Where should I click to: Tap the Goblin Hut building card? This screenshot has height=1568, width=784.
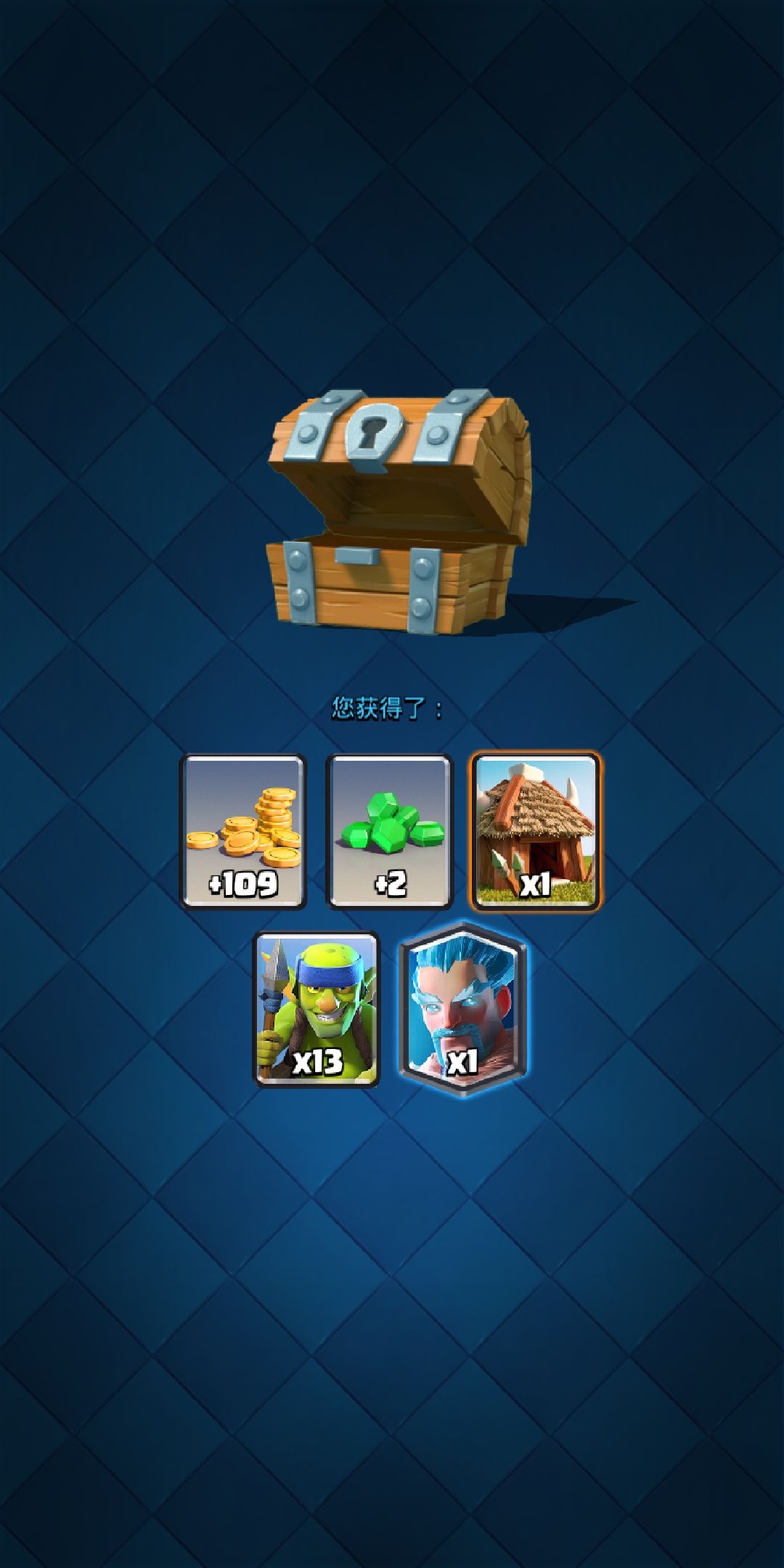[534, 828]
